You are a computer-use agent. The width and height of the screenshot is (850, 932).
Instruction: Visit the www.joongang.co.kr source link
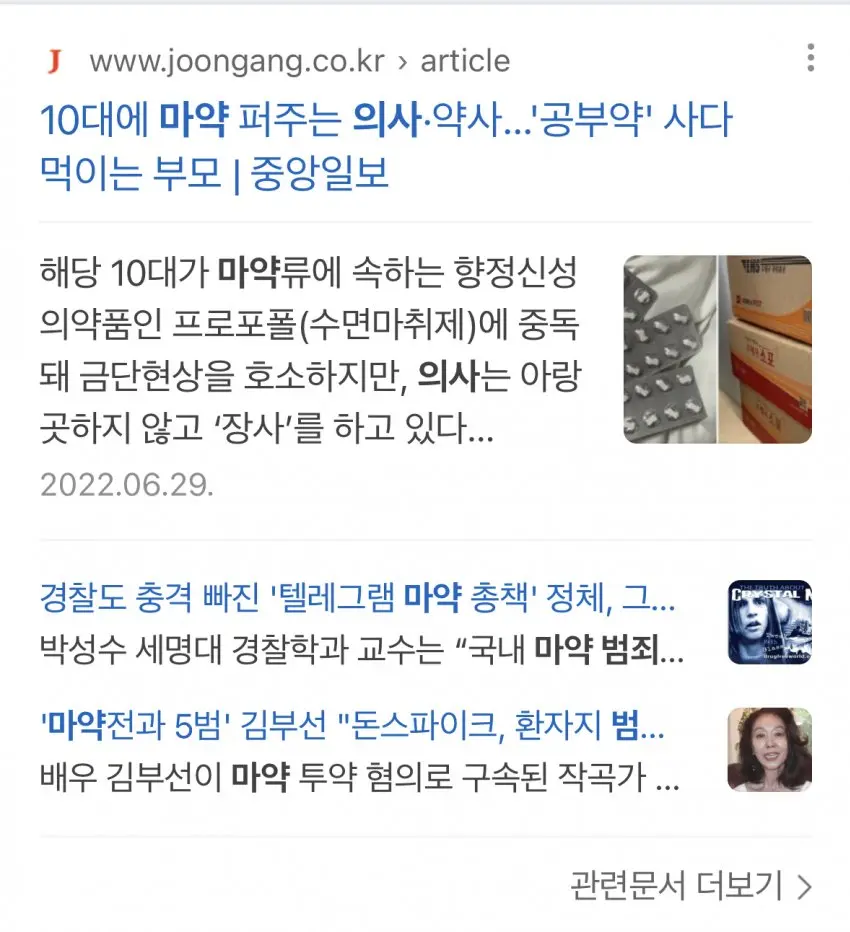[236, 61]
